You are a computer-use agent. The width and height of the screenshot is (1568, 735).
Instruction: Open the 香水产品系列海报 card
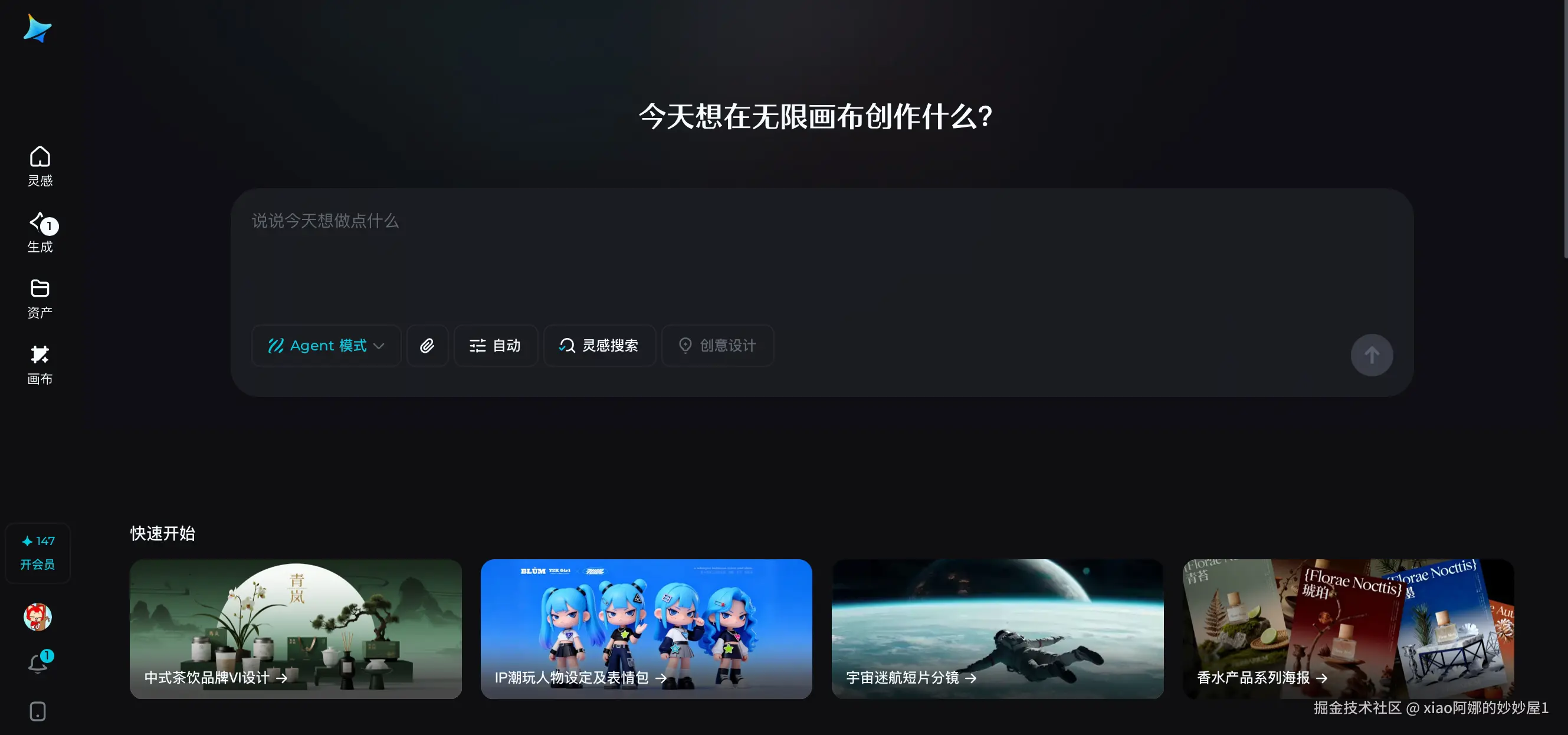click(1347, 628)
